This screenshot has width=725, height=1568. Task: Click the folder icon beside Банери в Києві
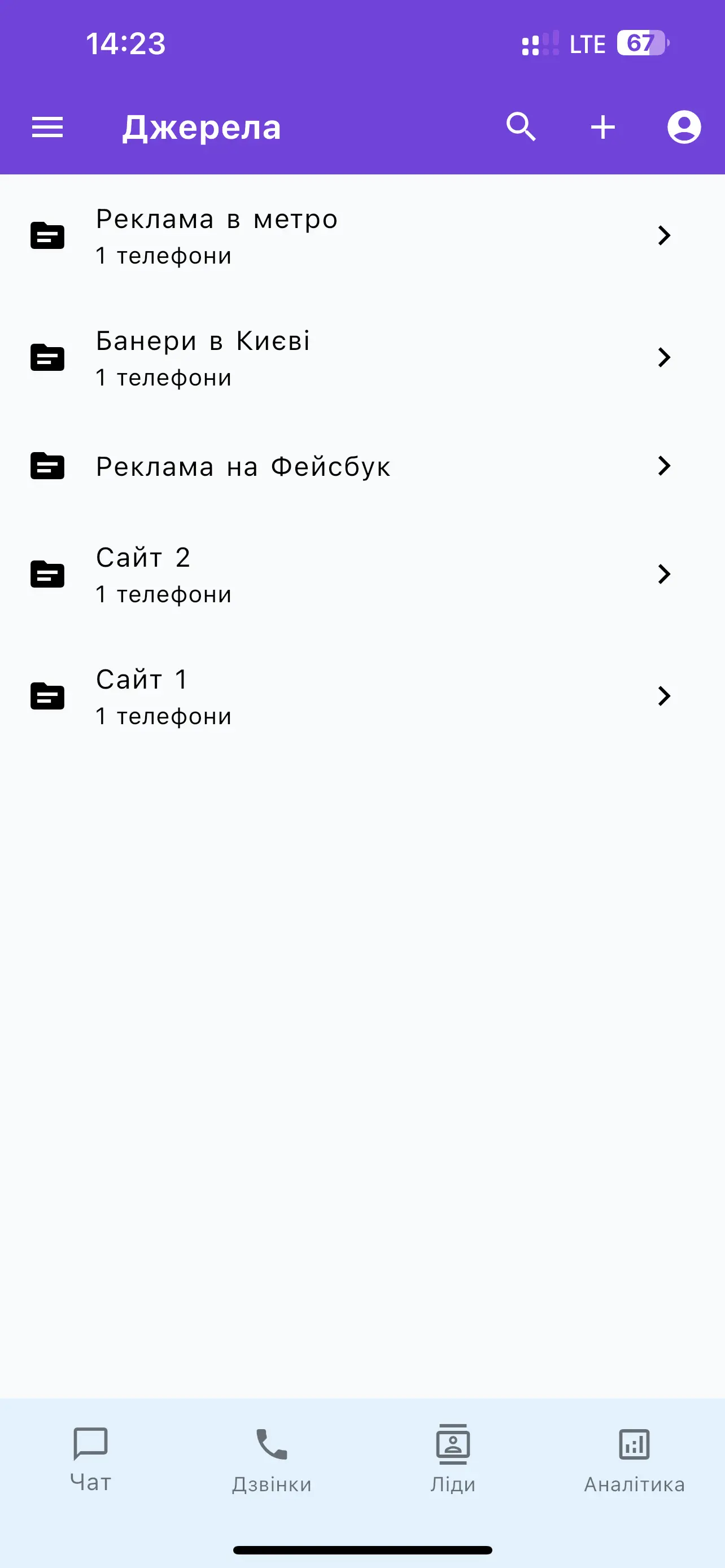(47, 358)
